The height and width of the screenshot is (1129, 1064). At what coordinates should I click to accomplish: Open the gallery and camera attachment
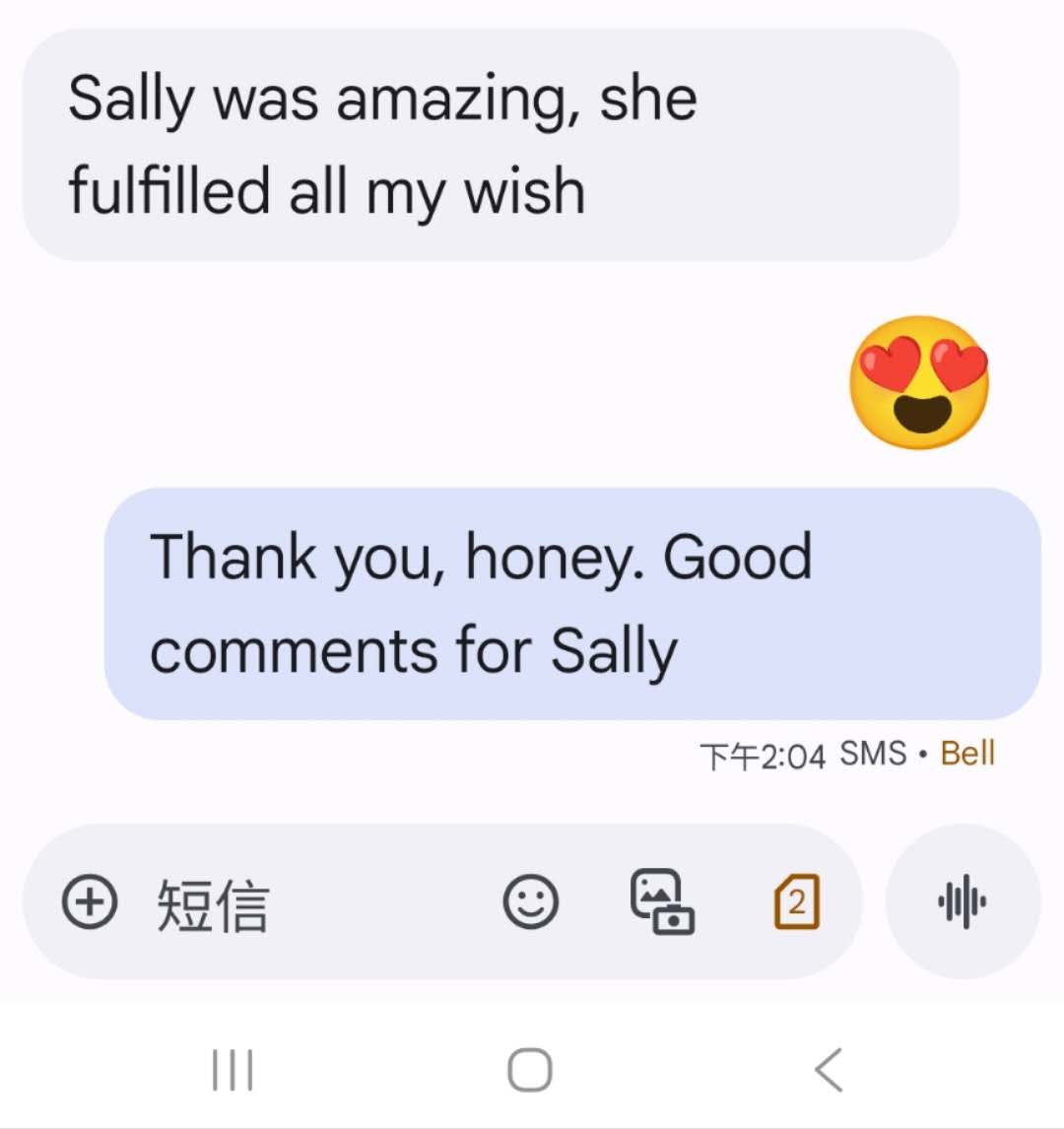(662, 901)
